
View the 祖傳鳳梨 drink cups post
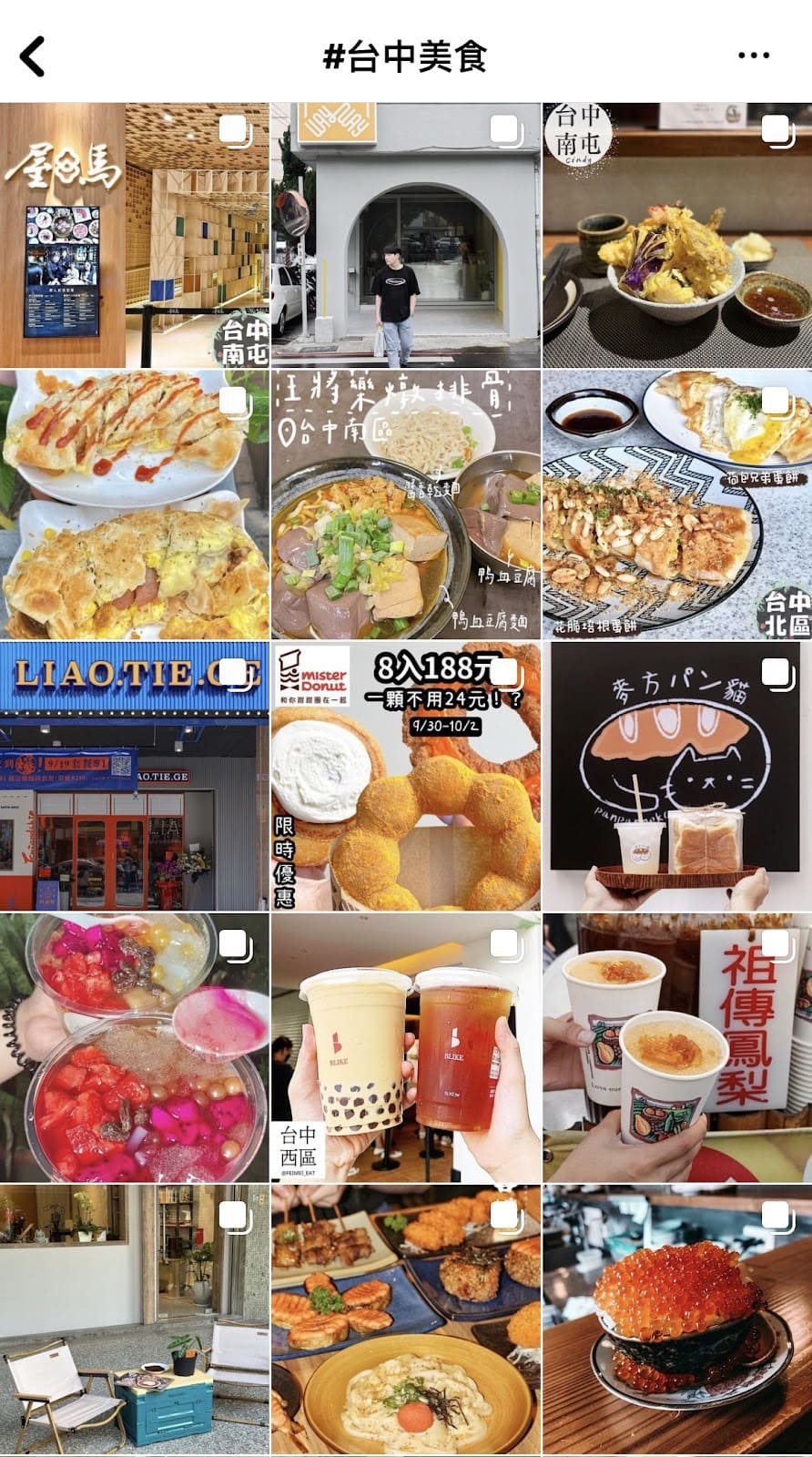(676, 1047)
